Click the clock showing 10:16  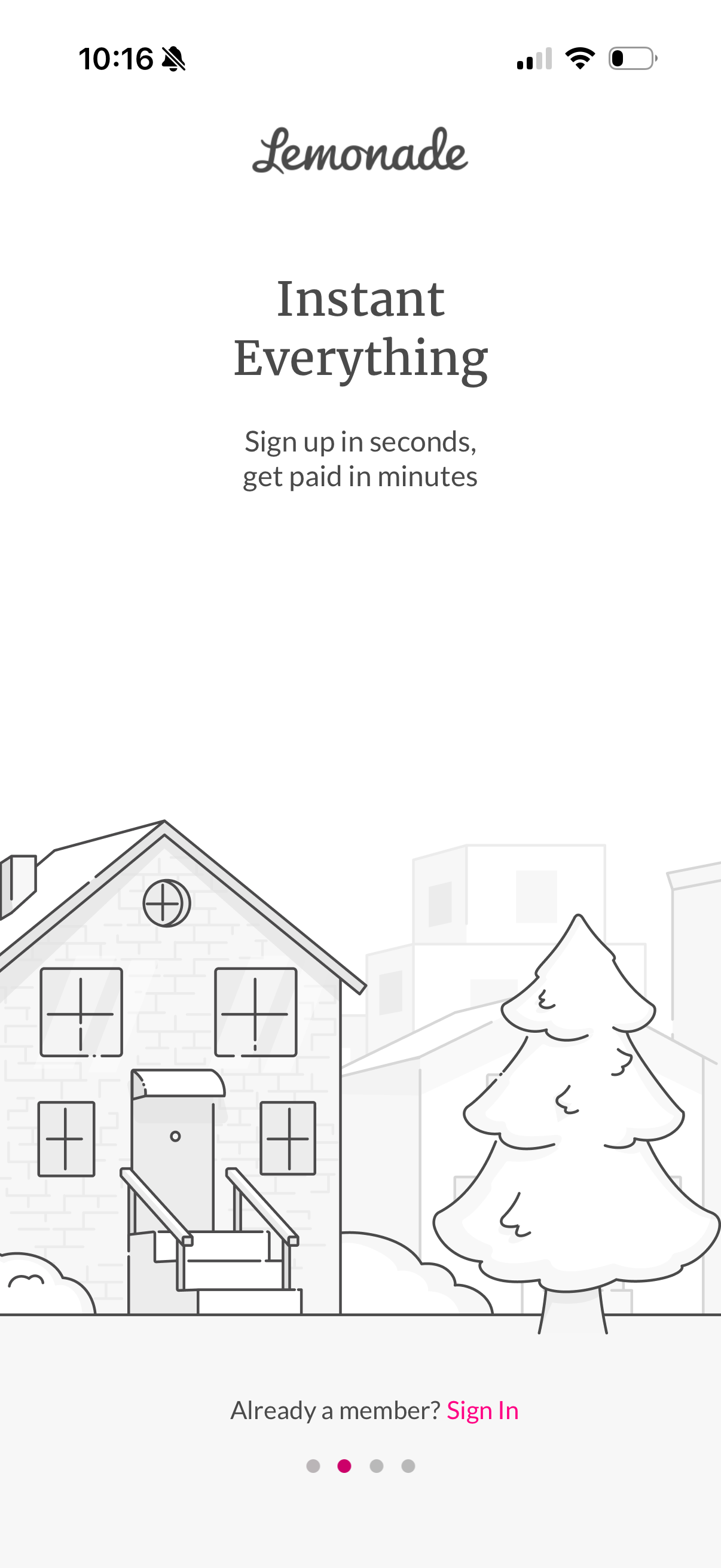(x=115, y=59)
